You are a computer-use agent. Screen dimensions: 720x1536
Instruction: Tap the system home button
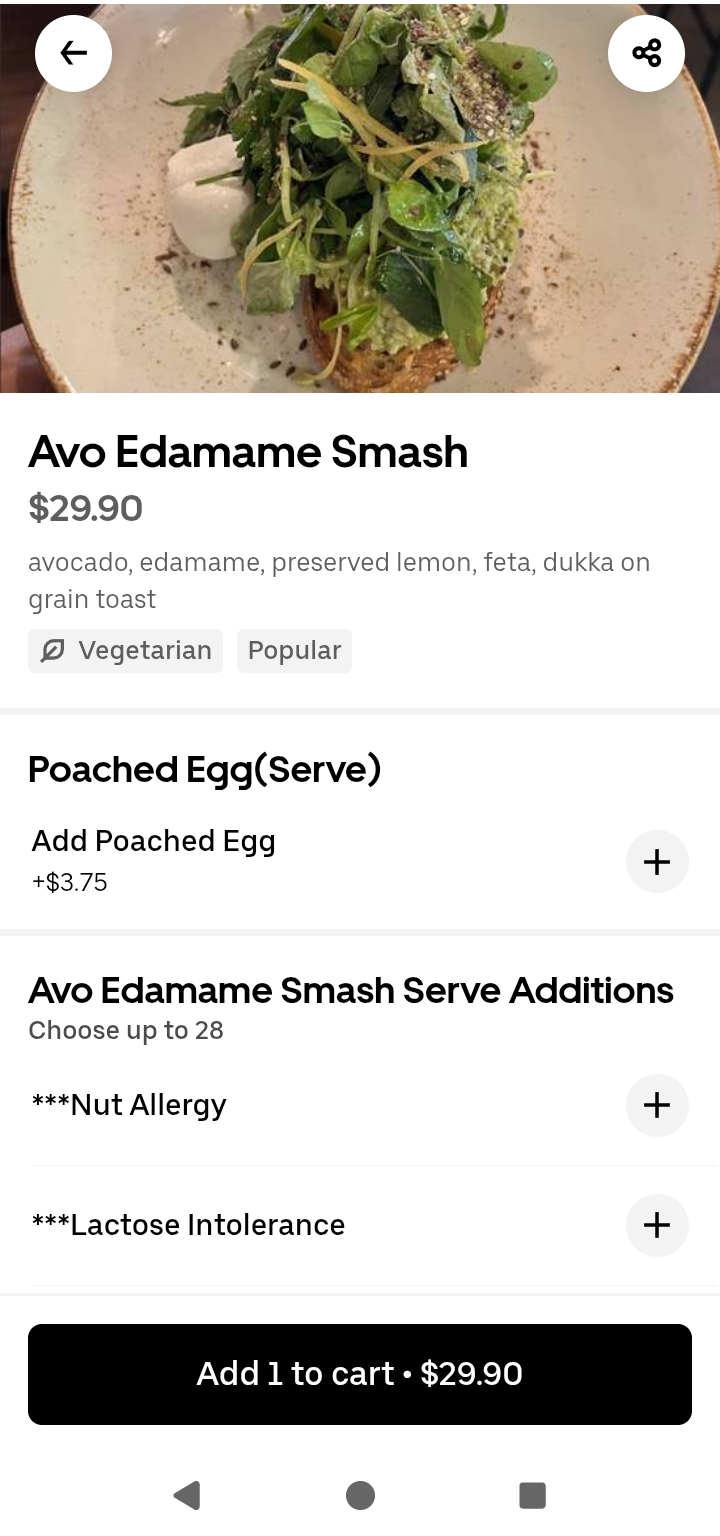[x=360, y=1495]
